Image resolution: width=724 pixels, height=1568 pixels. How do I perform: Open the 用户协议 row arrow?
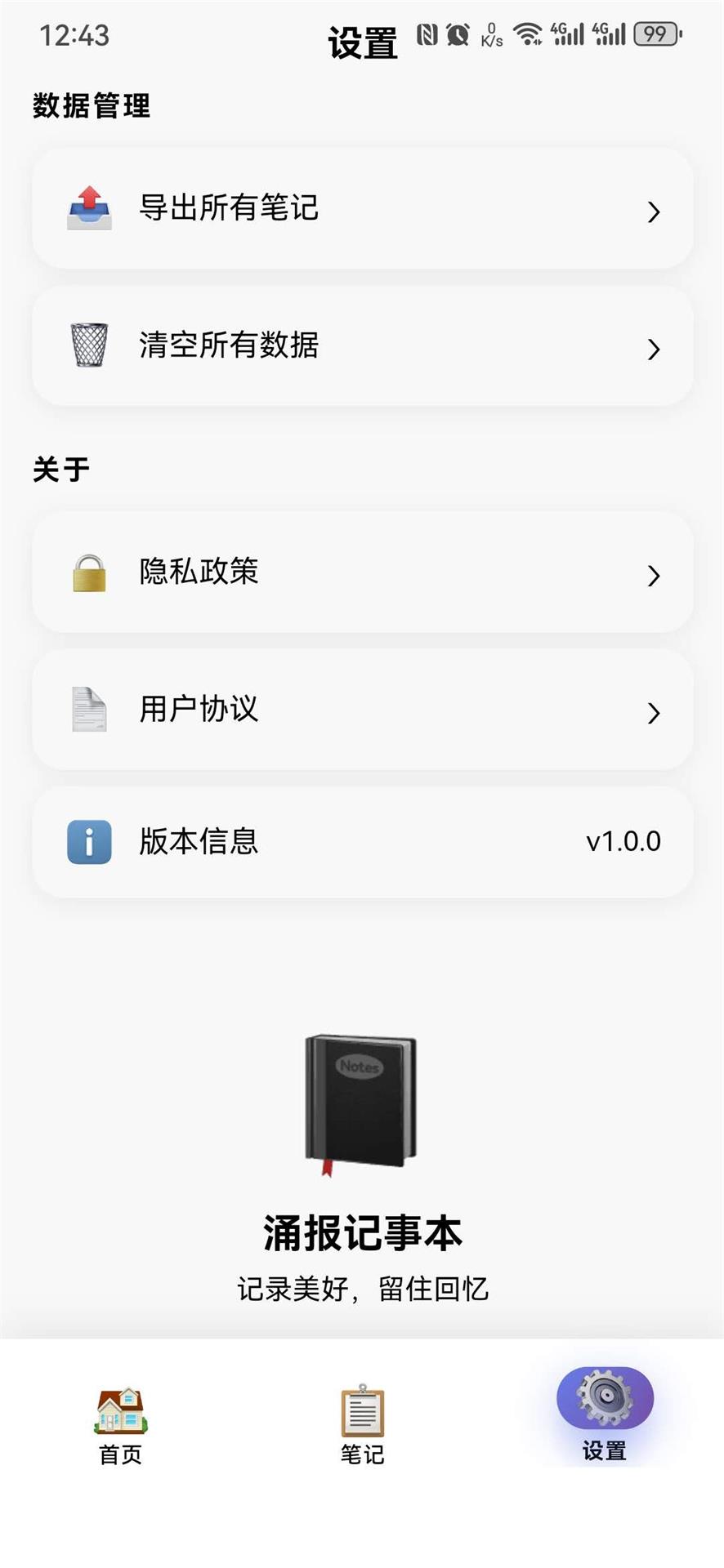pyautogui.click(x=653, y=713)
